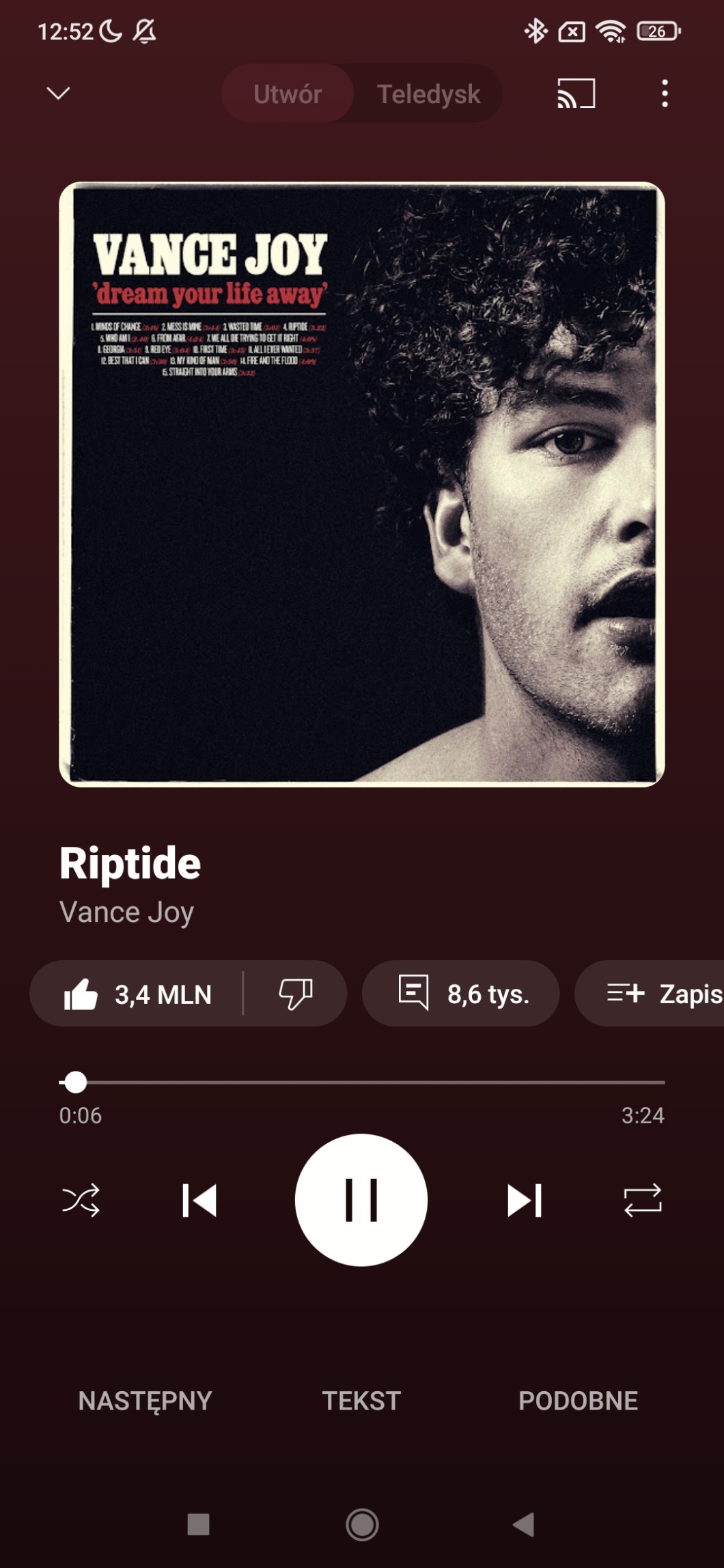Go to the previous track
724x1568 pixels.
coord(199,1200)
